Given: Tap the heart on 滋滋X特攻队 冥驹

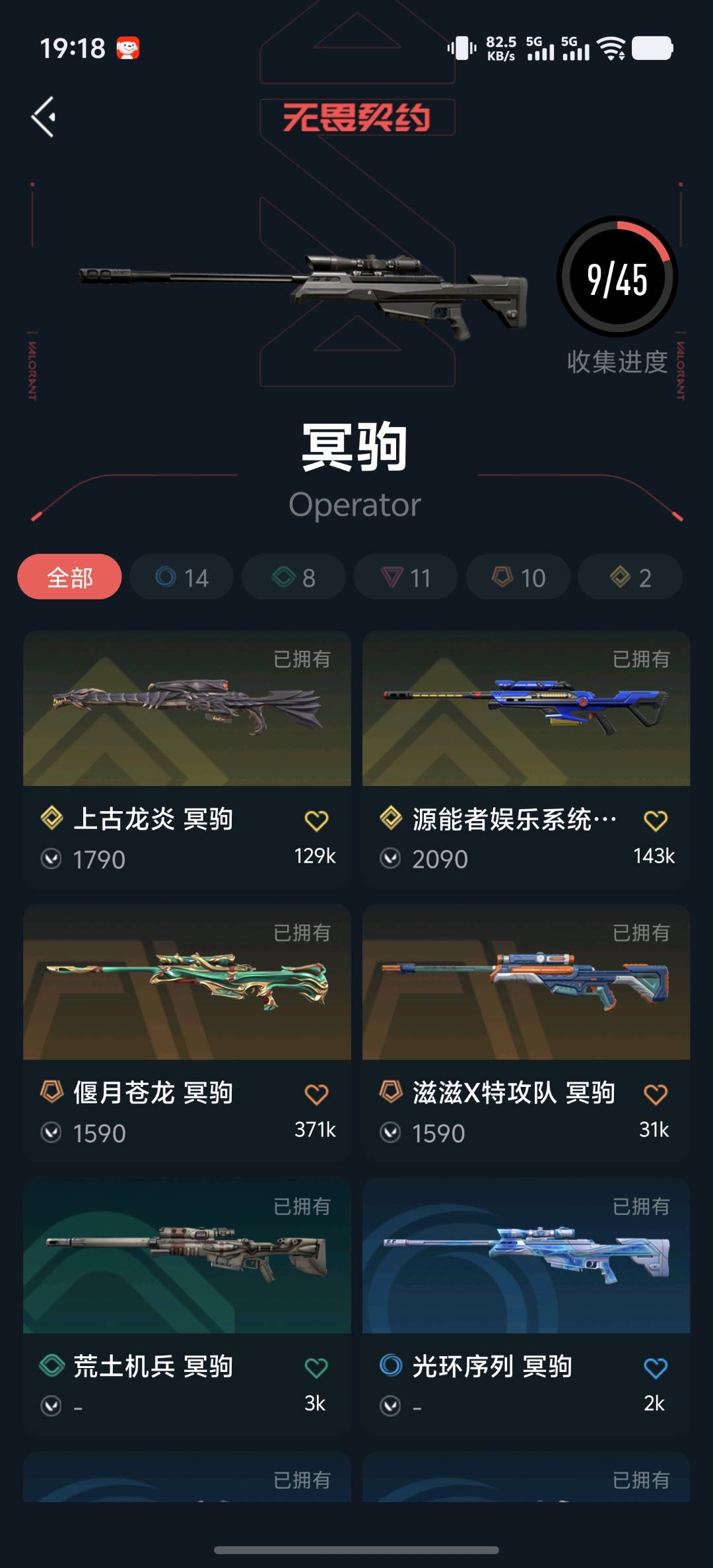Looking at the screenshot, I should point(655,1095).
